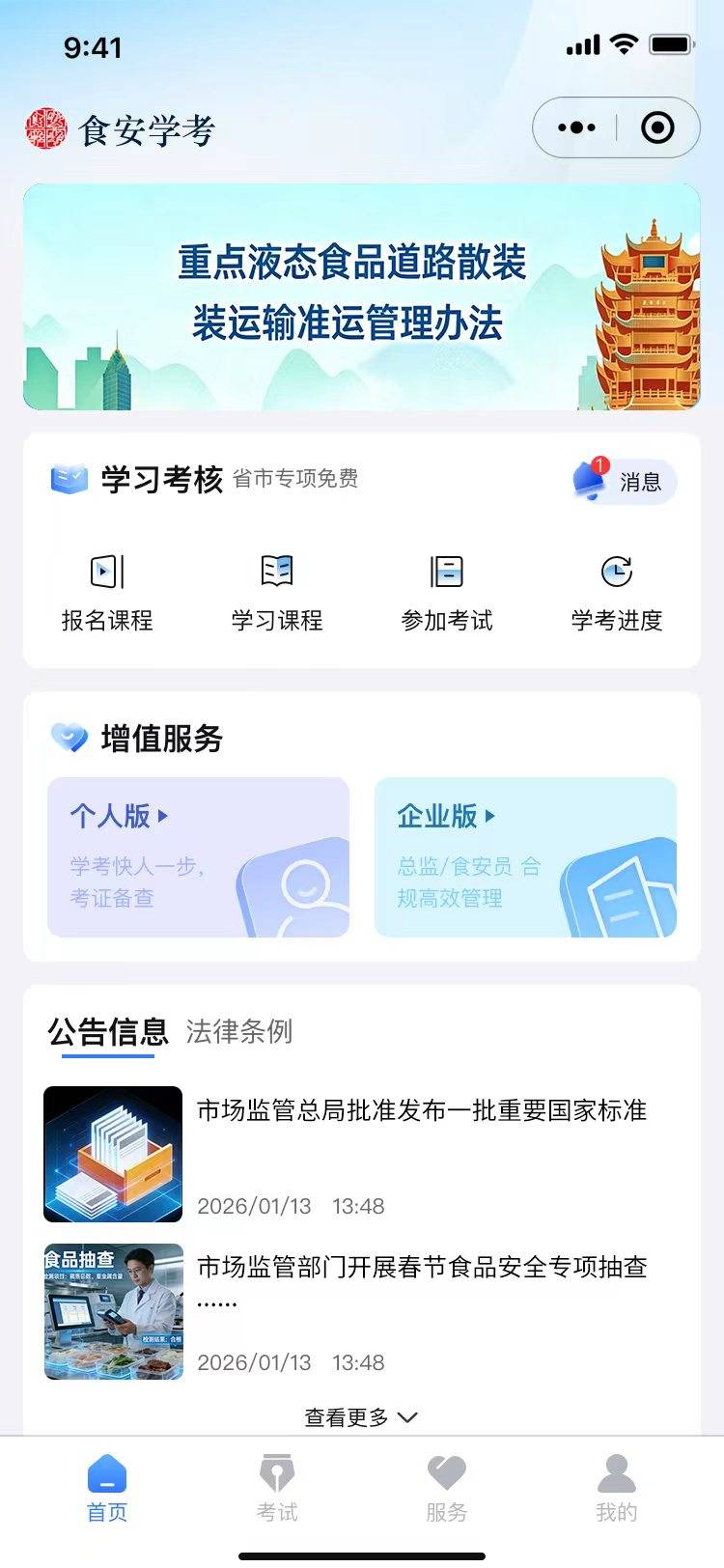Switch to the 法律条例 tab
Image resolution: width=724 pixels, height=1568 pixels.
coord(238,1032)
